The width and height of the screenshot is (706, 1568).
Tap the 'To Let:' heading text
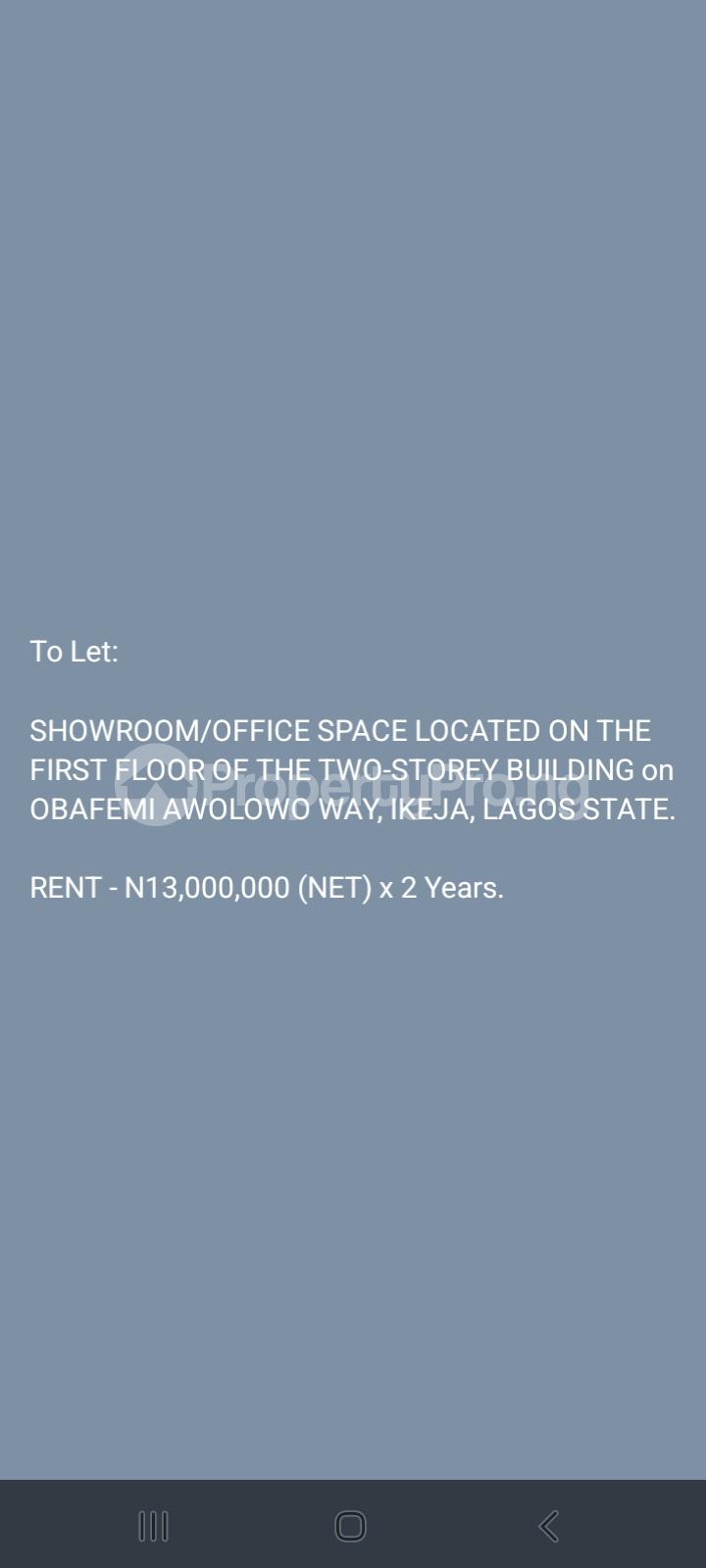tap(76, 651)
